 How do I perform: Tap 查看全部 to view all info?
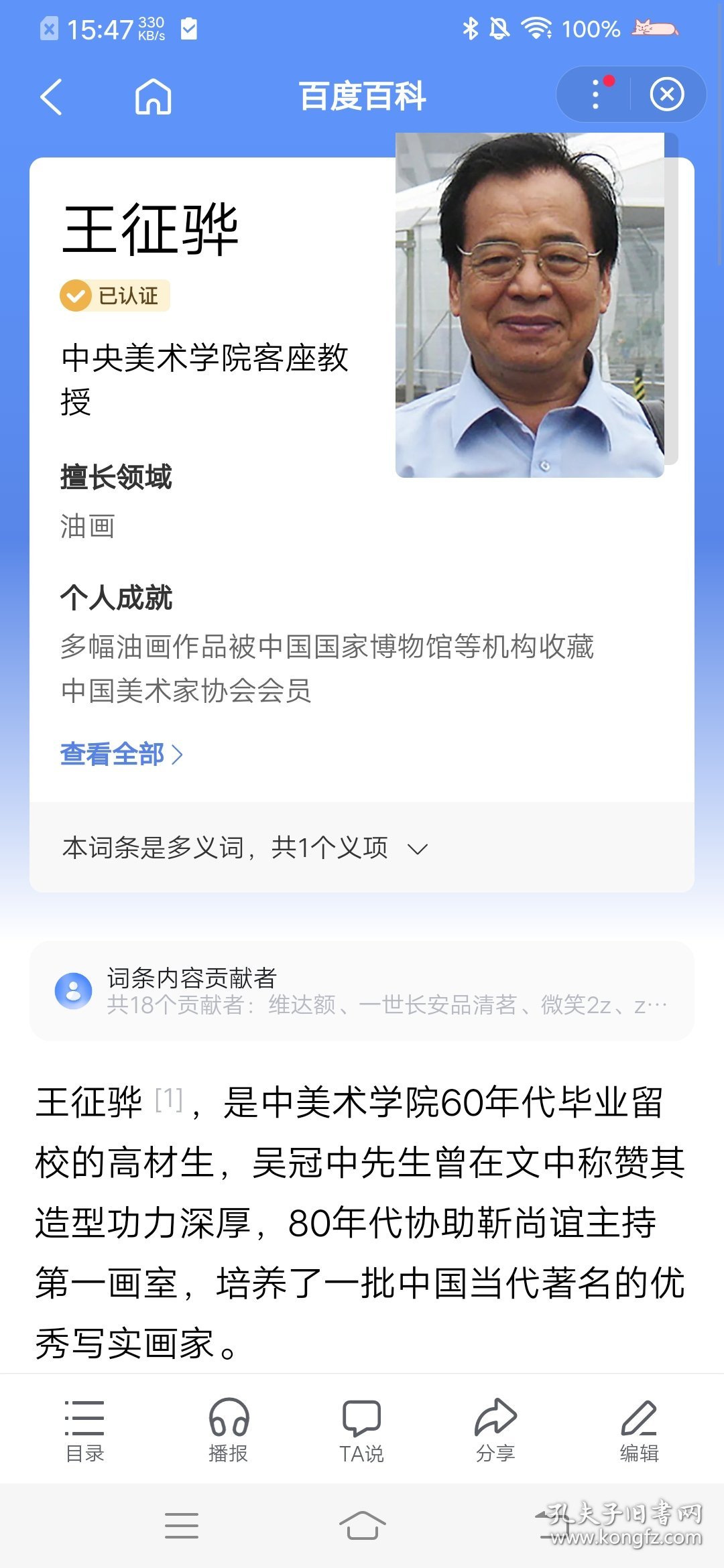coord(121,755)
